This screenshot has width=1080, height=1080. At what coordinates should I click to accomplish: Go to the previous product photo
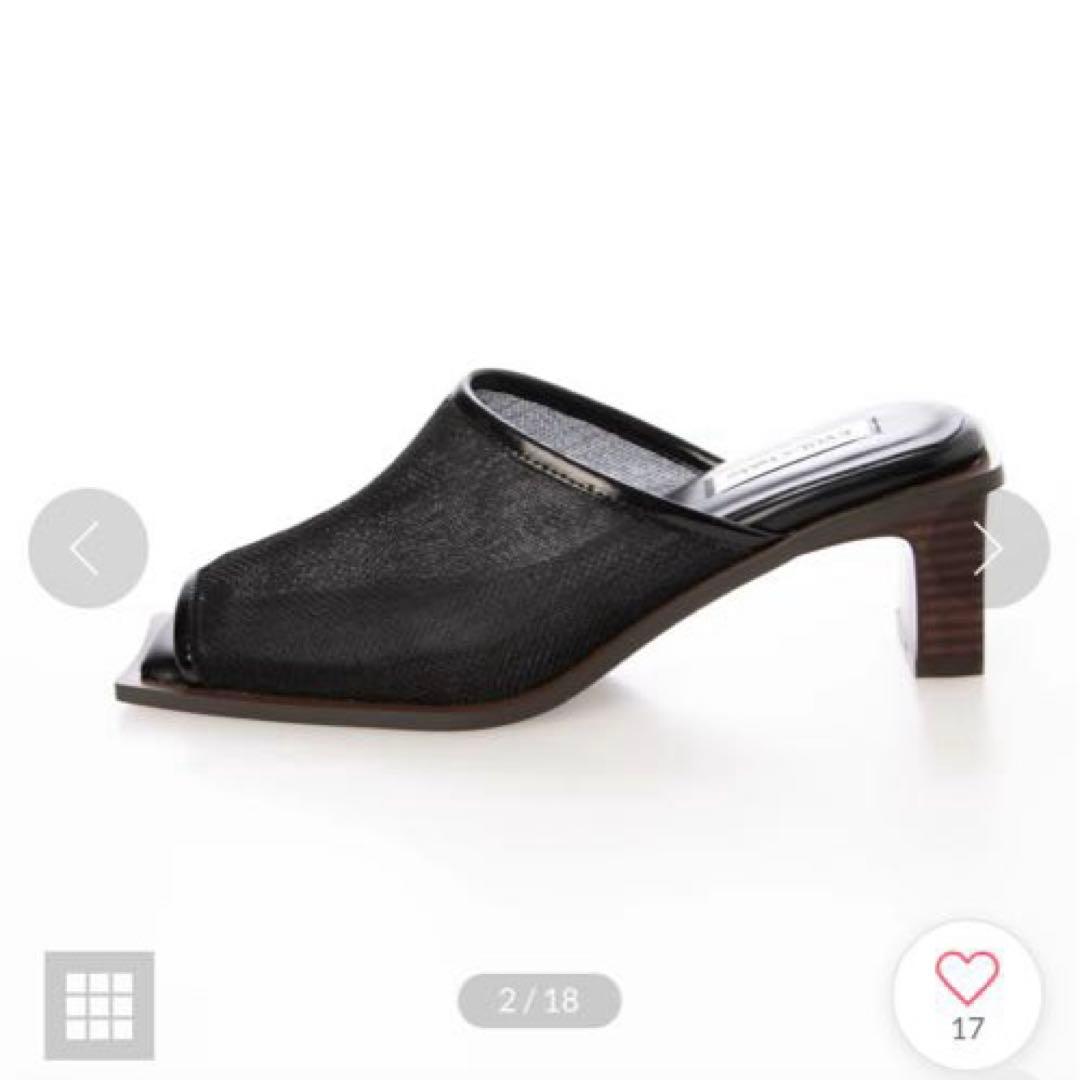pos(88,548)
